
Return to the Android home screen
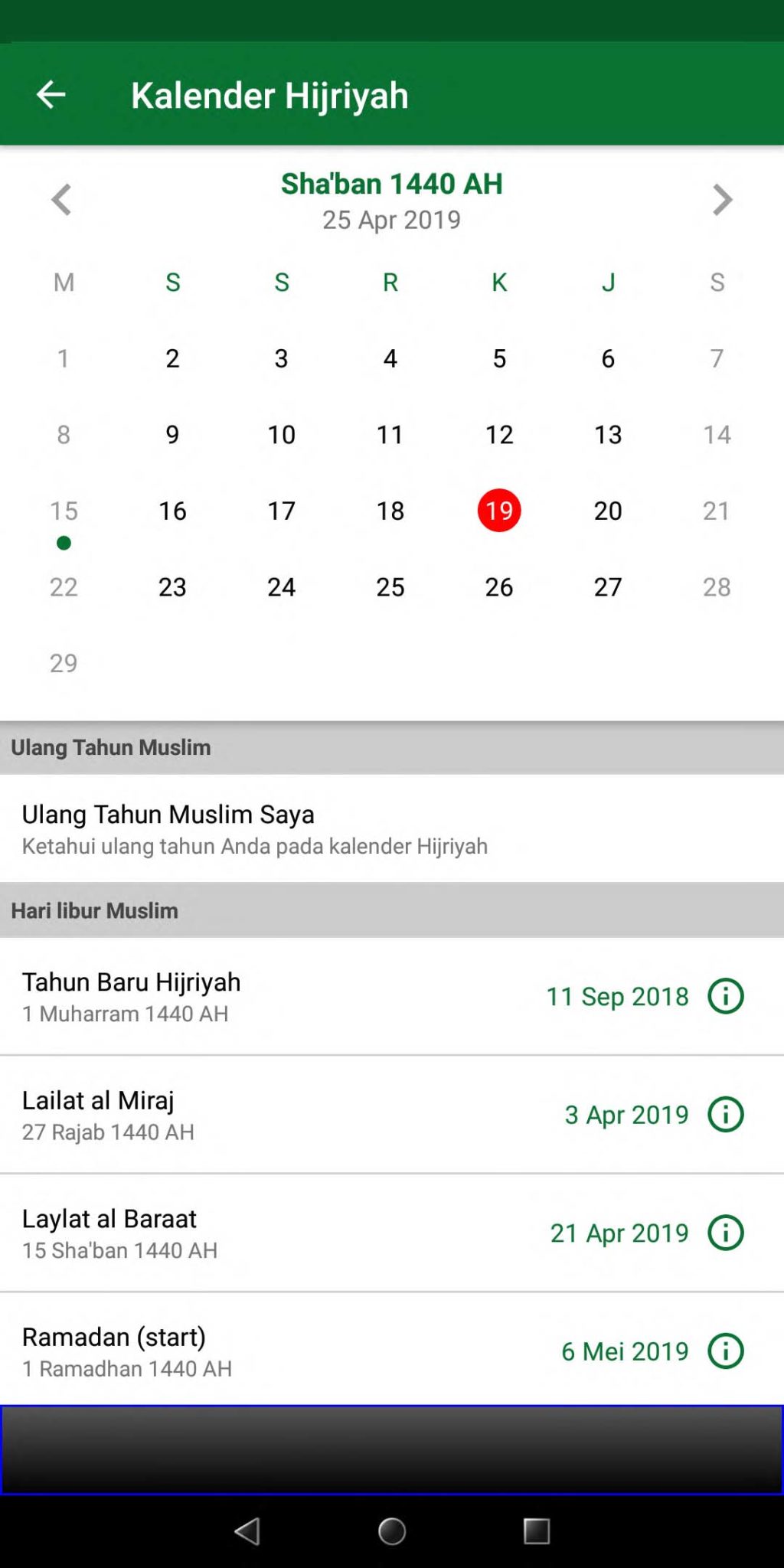(x=392, y=1531)
